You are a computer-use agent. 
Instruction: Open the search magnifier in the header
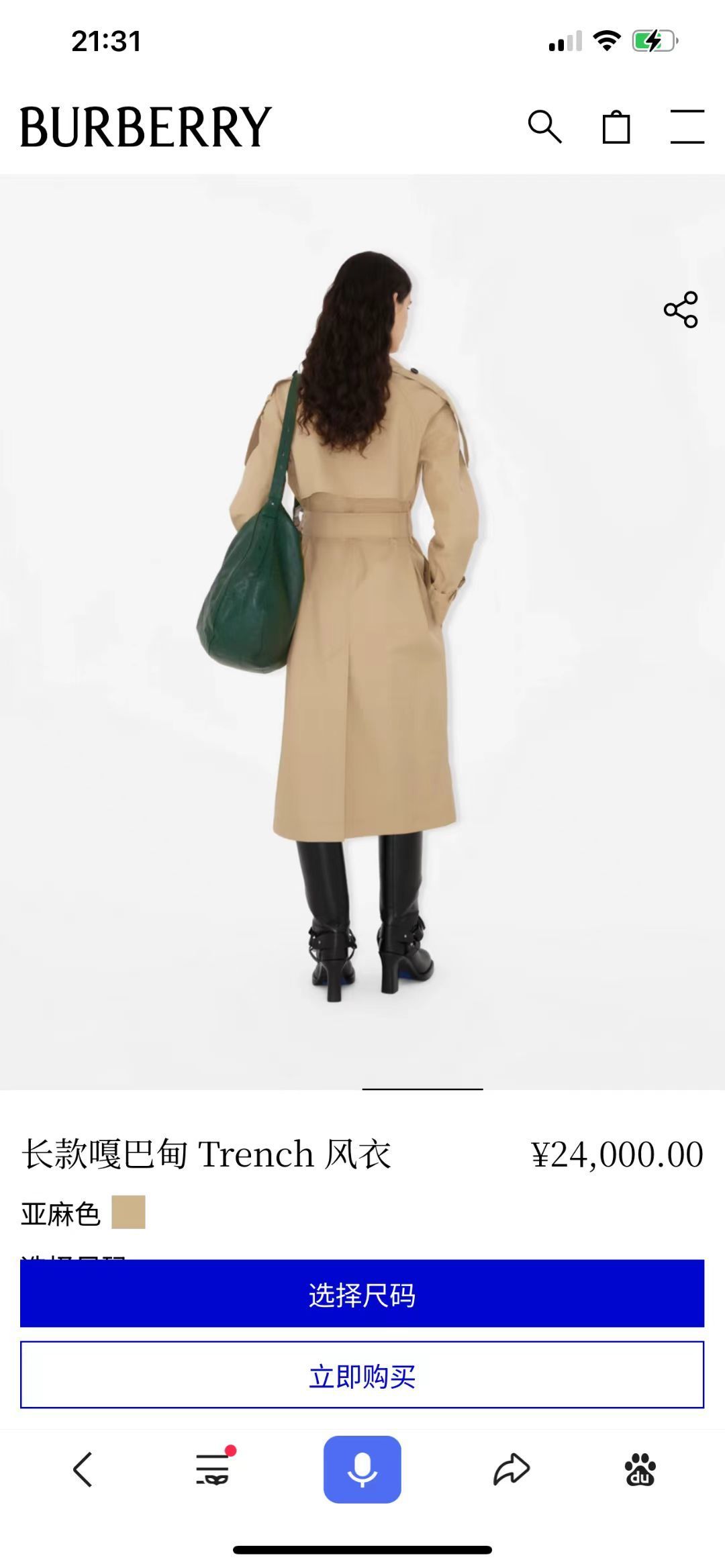pyautogui.click(x=544, y=126)
